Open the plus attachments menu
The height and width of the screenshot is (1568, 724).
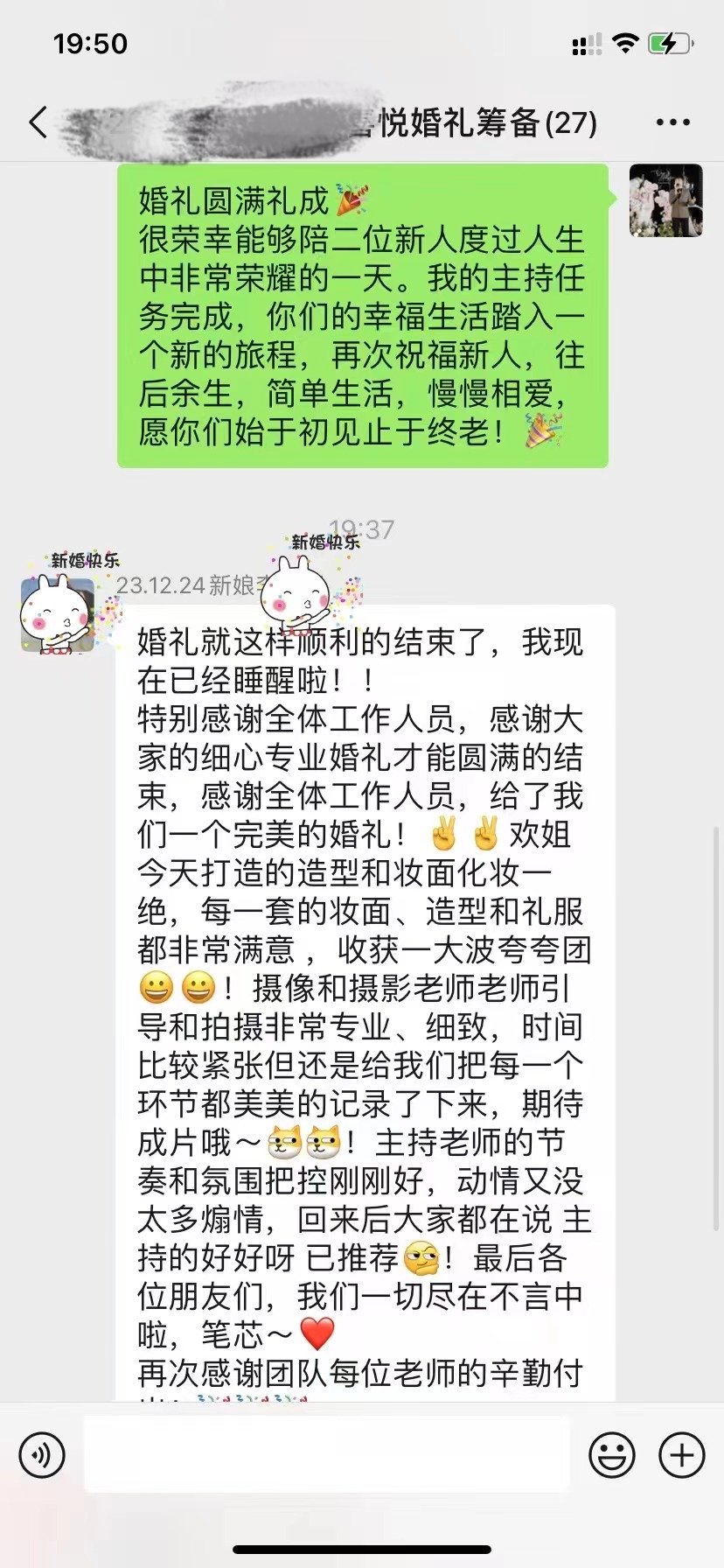[682, 1456]
